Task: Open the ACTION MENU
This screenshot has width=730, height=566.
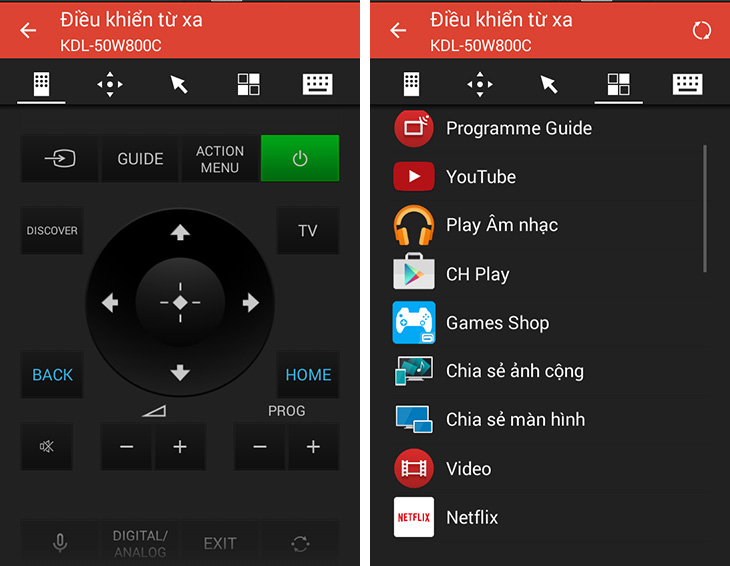Action: click(x=220, y=159)
